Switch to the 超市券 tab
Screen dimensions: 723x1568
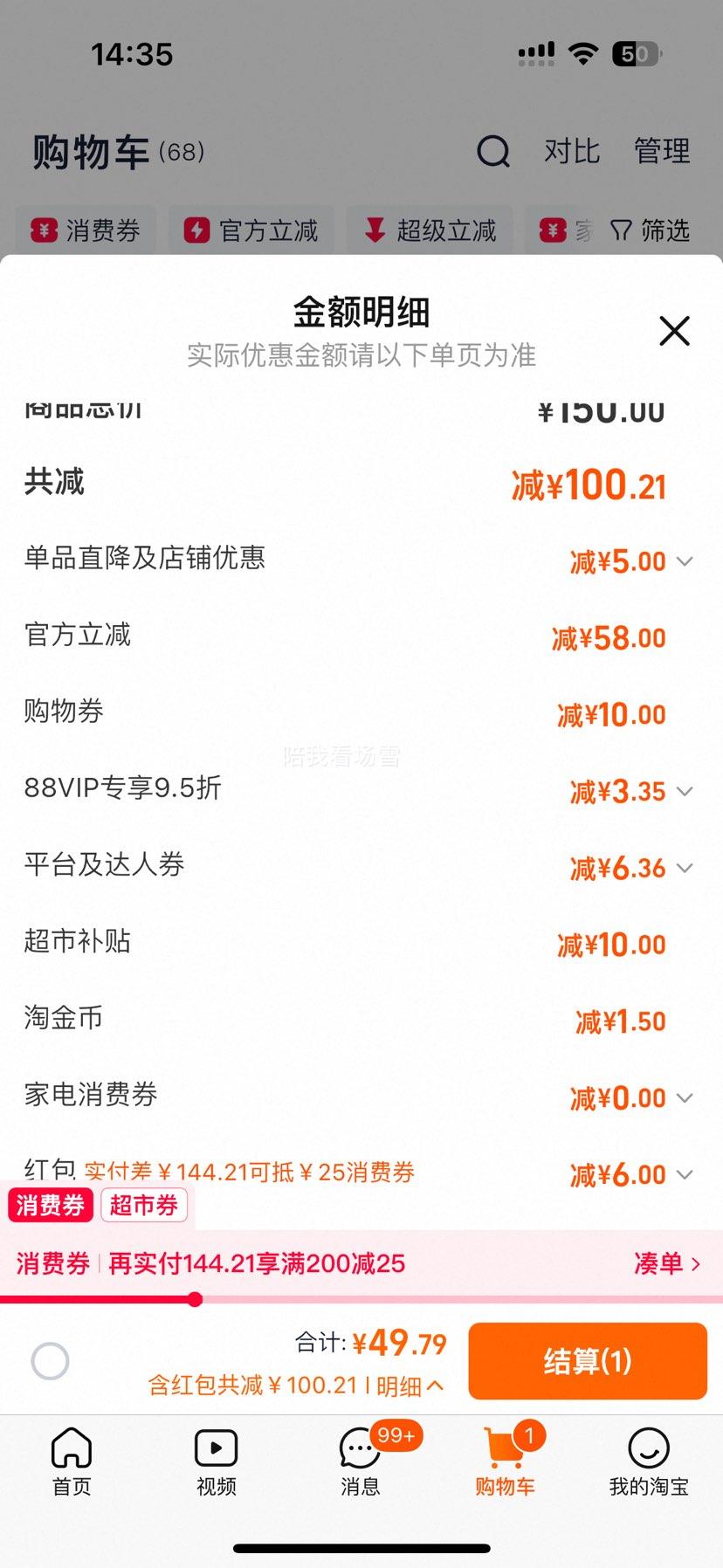tap(144, 1205)
